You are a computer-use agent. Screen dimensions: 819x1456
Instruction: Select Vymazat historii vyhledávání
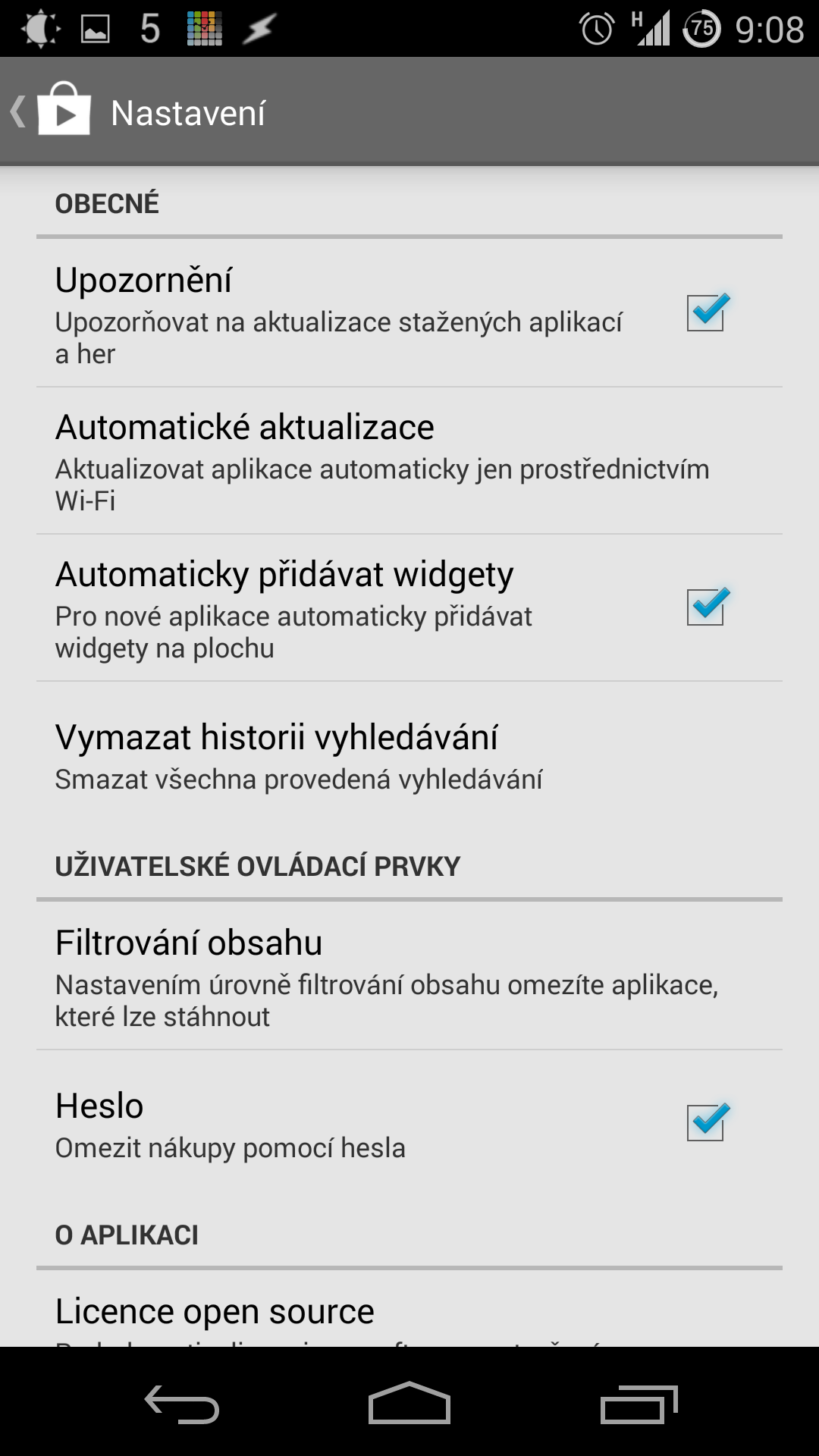(409, 756)
